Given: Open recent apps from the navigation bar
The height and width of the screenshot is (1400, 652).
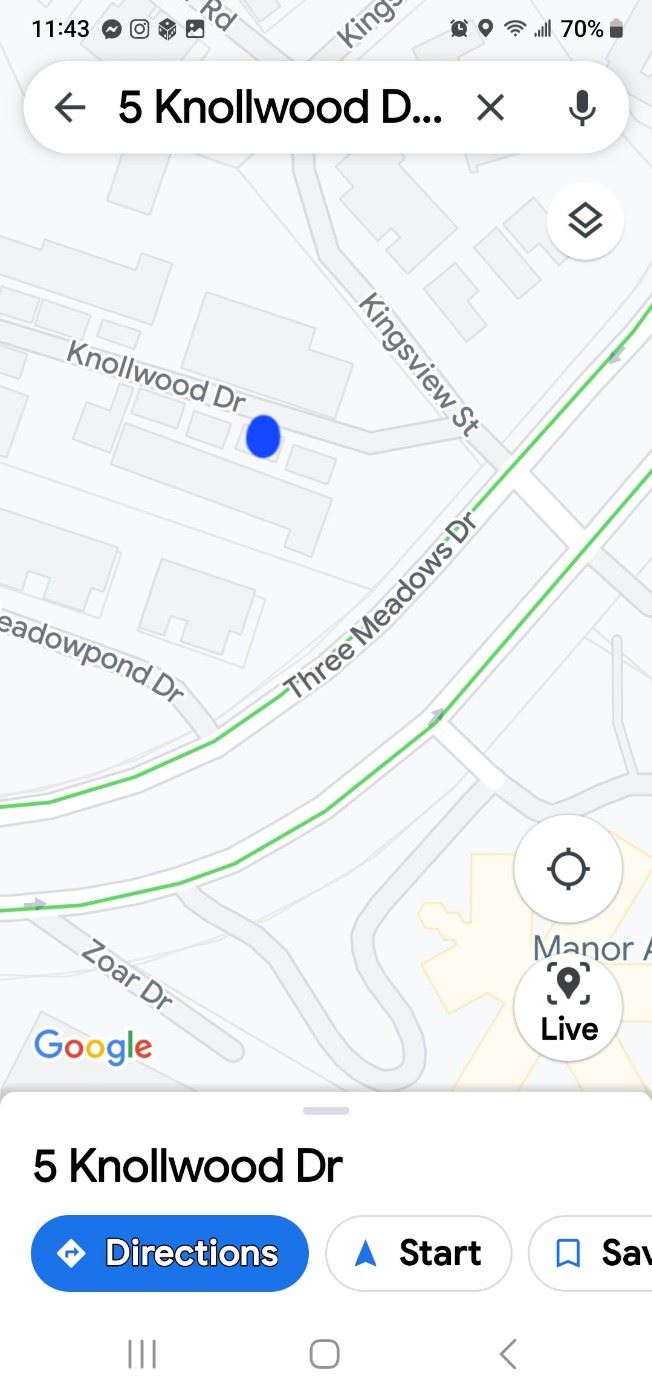Looking at the screenshot, I should pos(142,1354).
